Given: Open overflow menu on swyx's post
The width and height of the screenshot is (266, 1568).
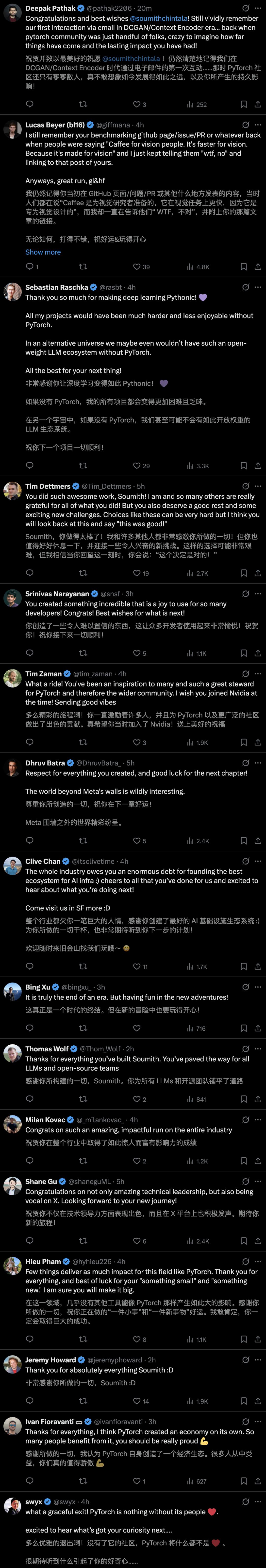Looking at the screenshot, I should [257, 1502].
